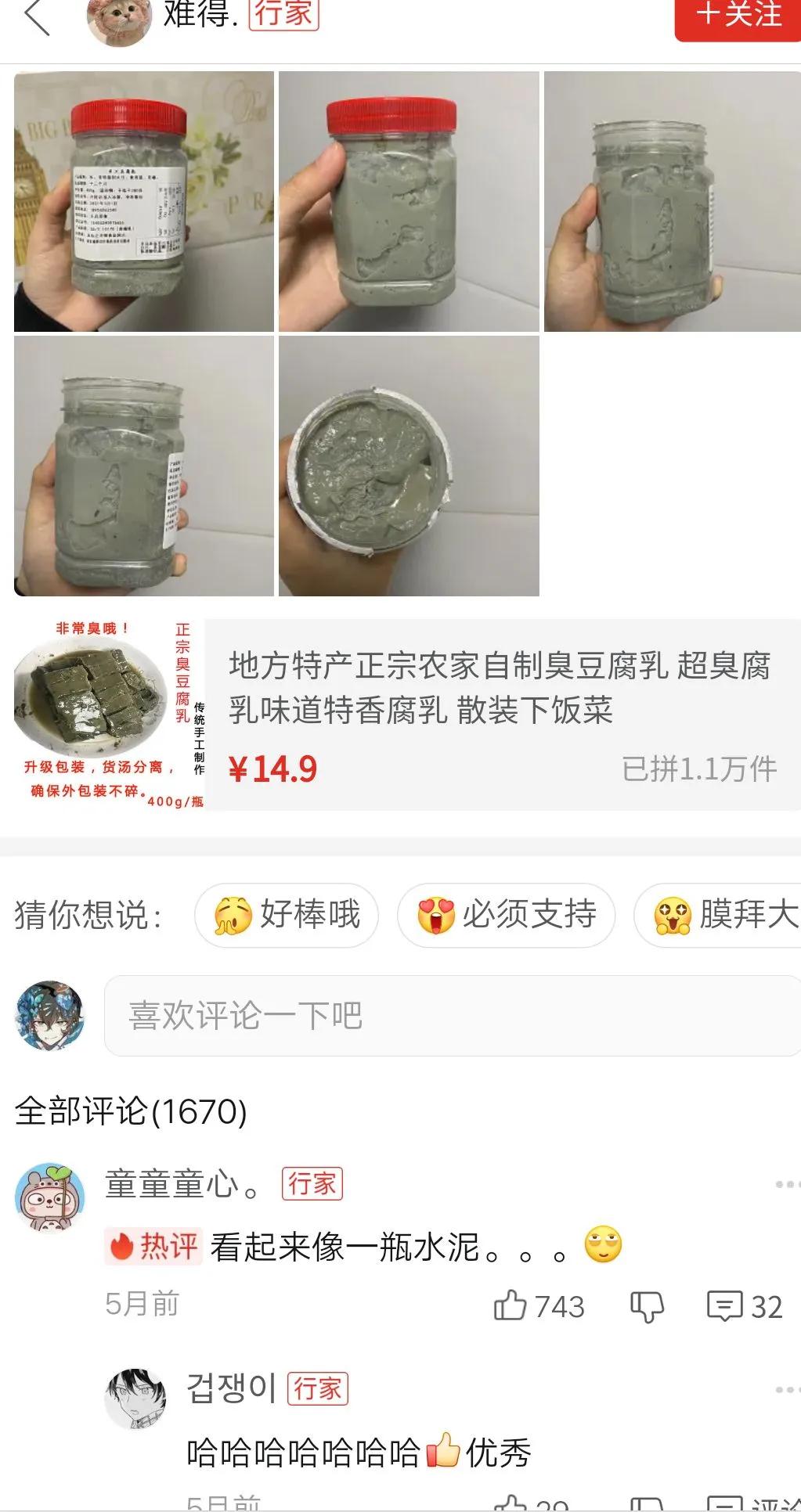The image size is (801, 1512).
Task: Tap the 正宗臭豆腐乳 promo image
Action: pos(102,716)
